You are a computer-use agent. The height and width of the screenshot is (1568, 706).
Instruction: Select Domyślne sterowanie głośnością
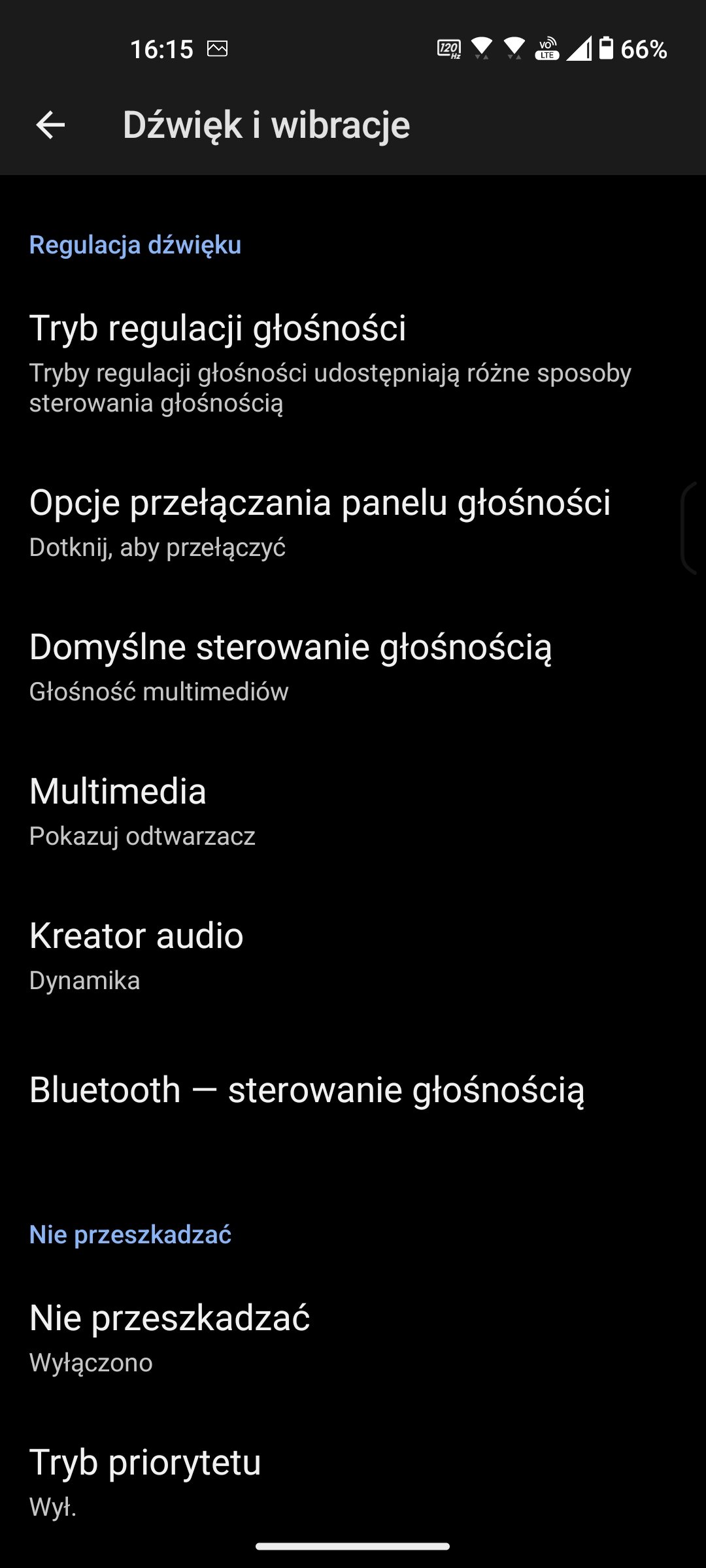353,667
